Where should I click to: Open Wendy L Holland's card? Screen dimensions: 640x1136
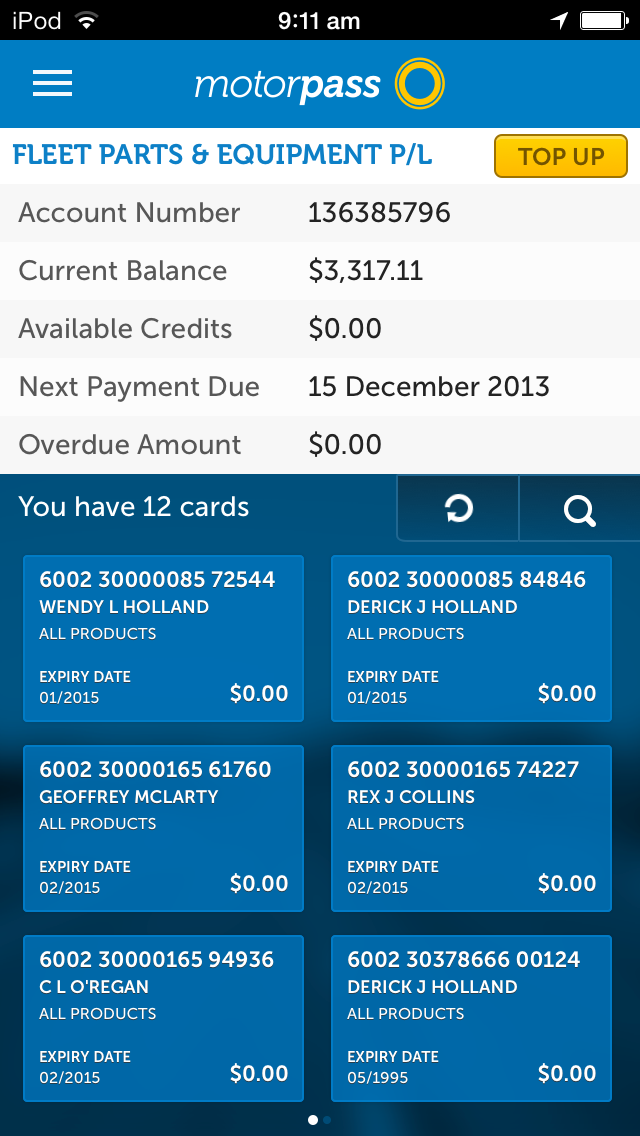[163, 638]
